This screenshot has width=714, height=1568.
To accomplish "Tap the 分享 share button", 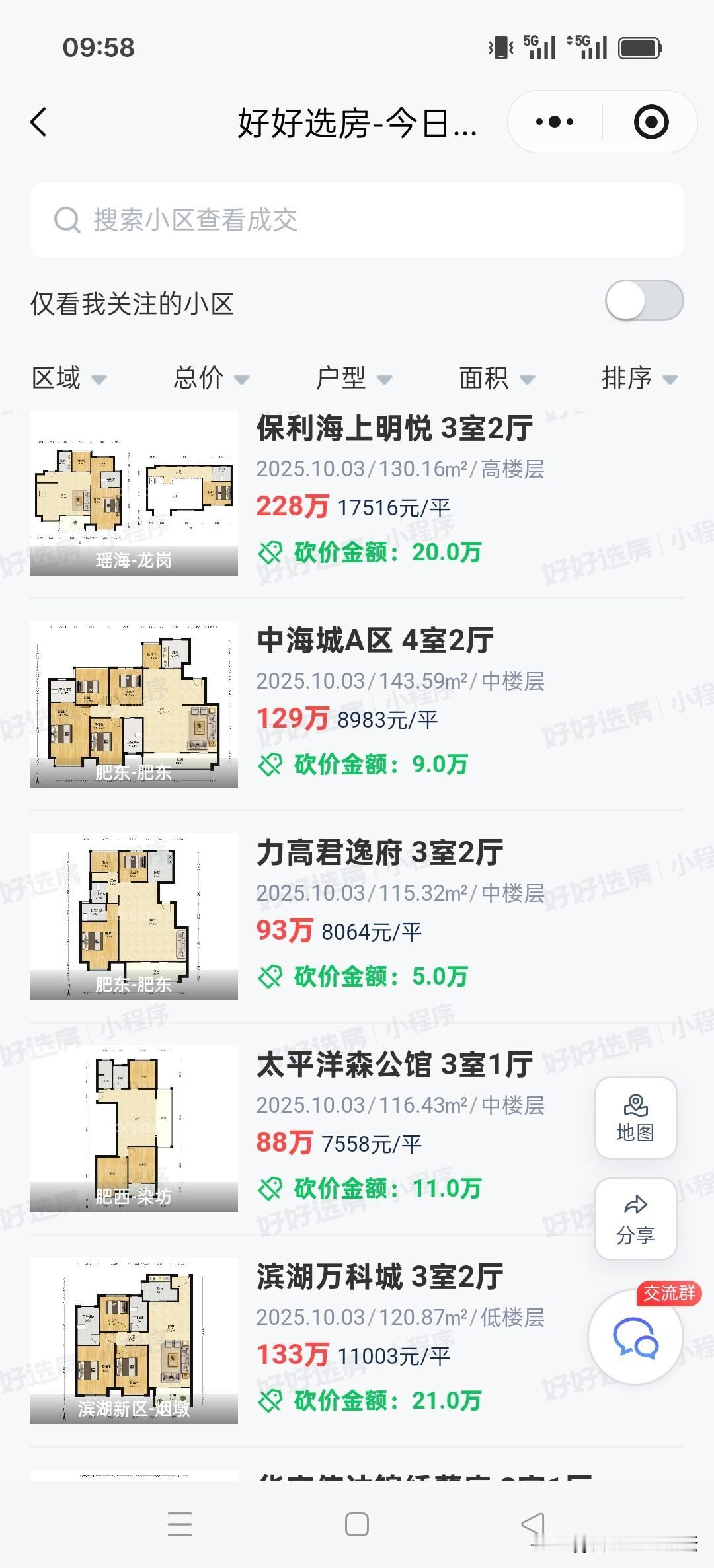I will coord(635,1219).
